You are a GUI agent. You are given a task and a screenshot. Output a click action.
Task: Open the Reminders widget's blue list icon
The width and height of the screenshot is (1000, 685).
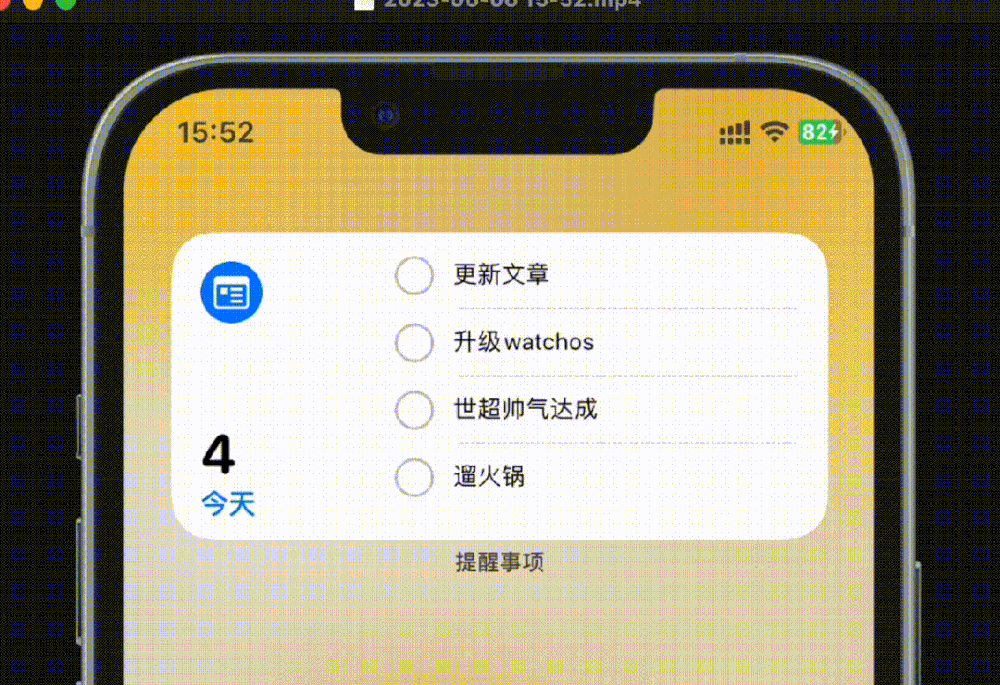point(231,293)
